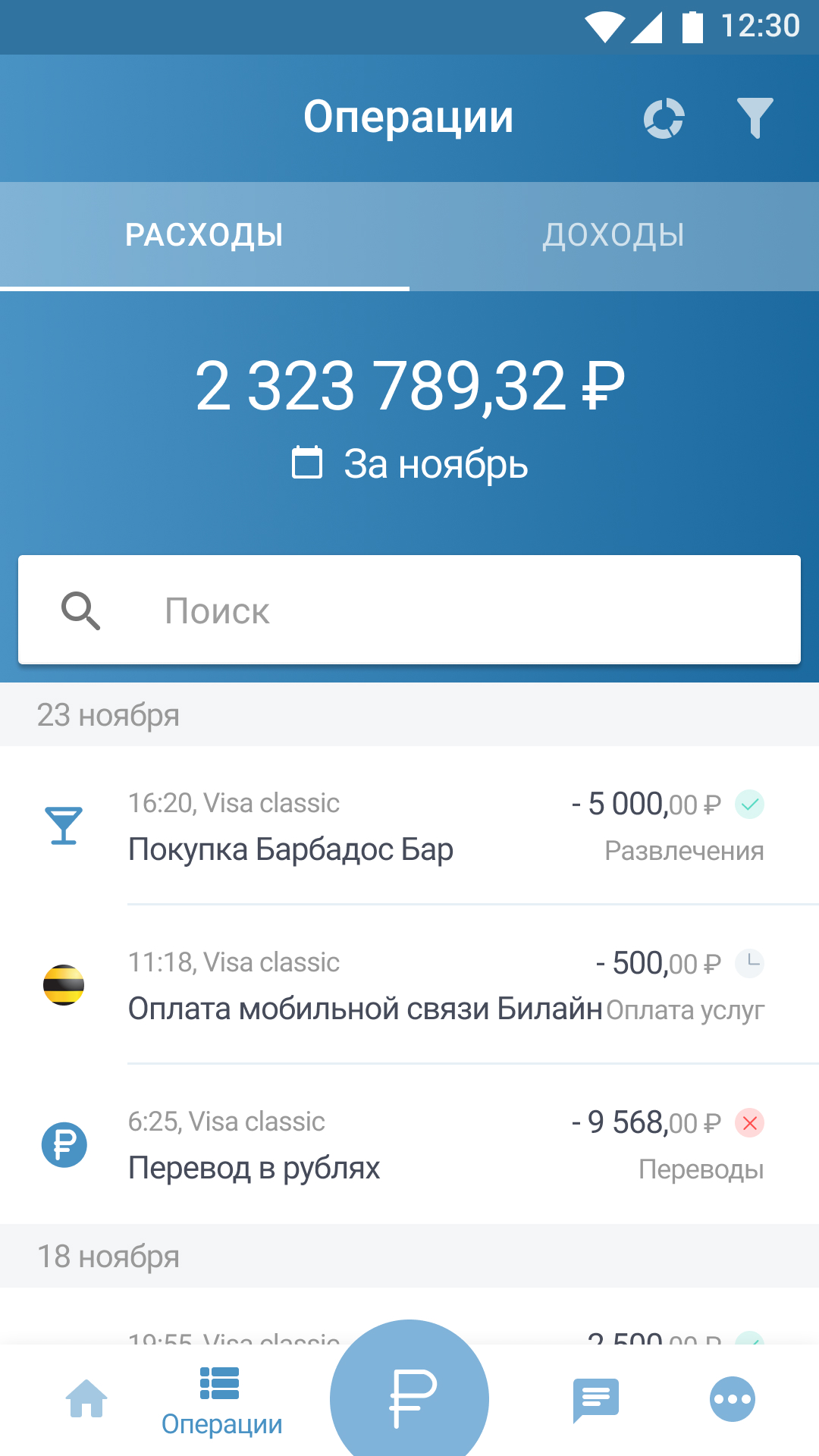The image size is (819, 1456).
Task: Open the more options three-dots icon
Action: coord(730,1398)
